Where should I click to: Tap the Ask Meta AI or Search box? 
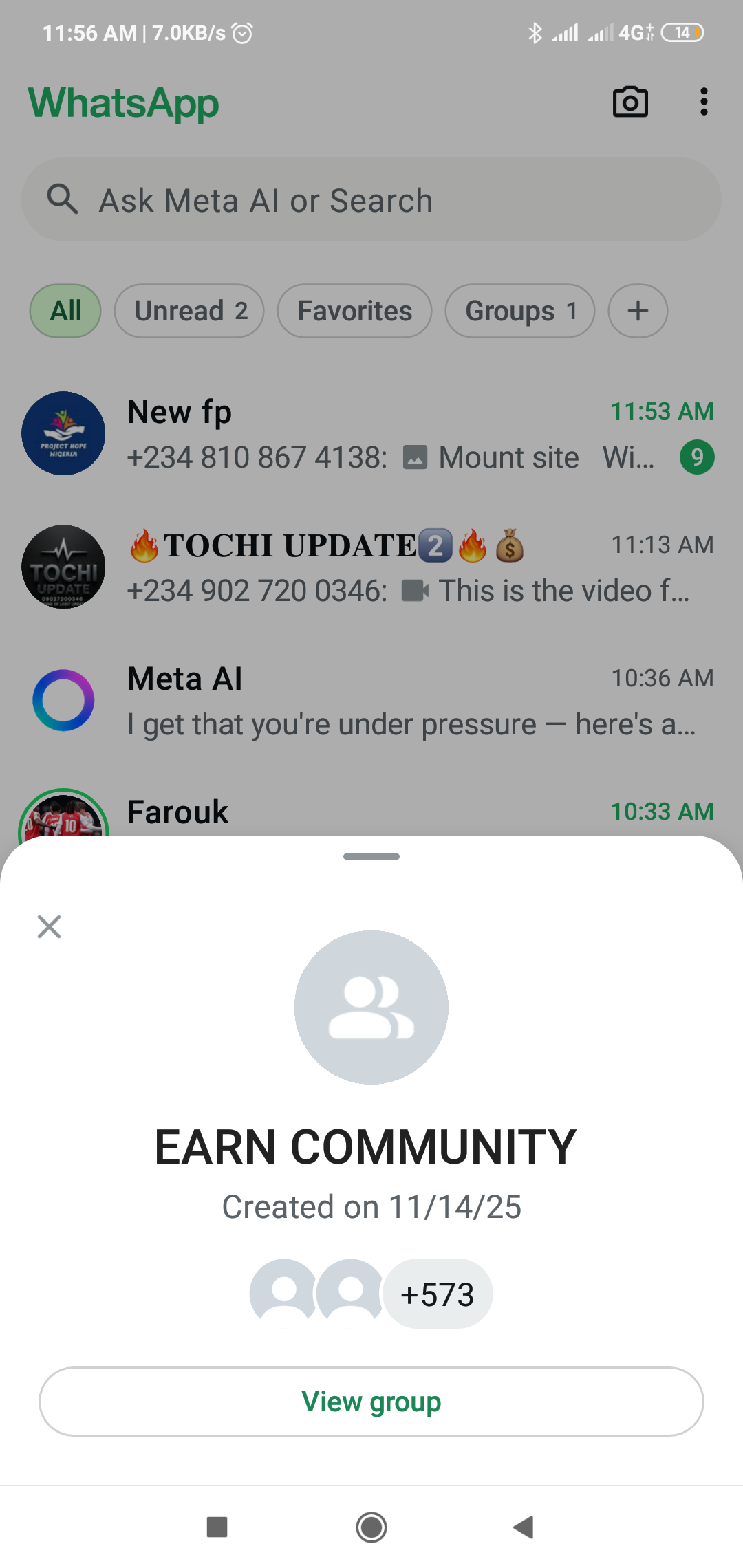click(371, 200)
